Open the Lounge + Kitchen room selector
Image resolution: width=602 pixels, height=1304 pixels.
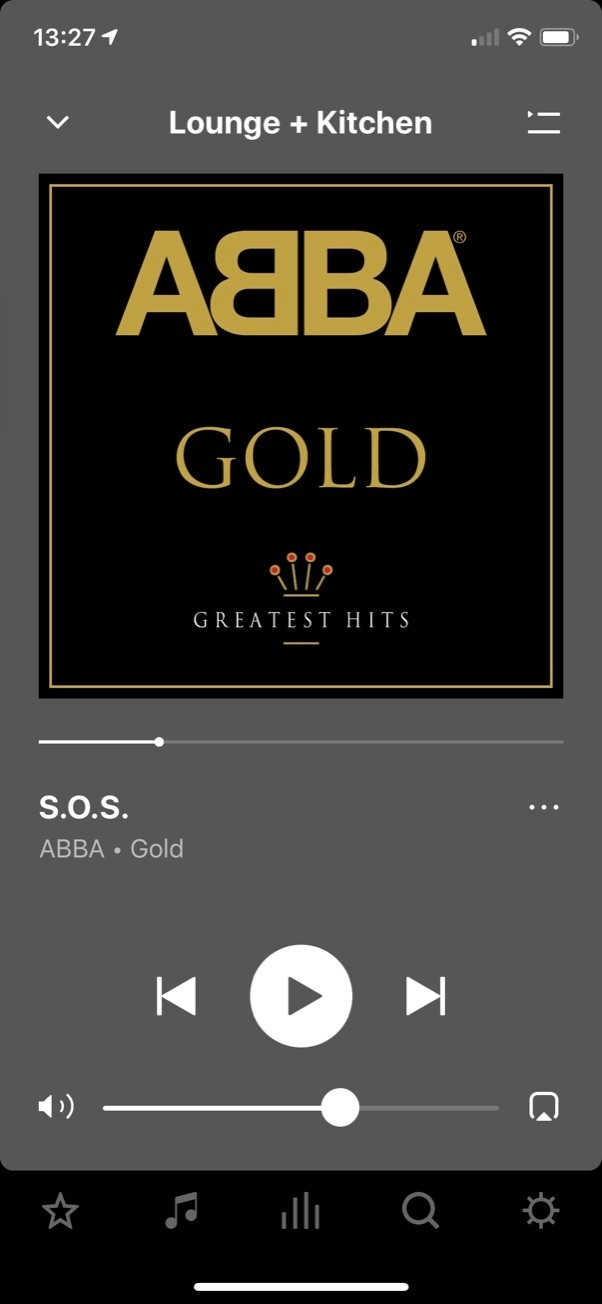pos(300,123)
